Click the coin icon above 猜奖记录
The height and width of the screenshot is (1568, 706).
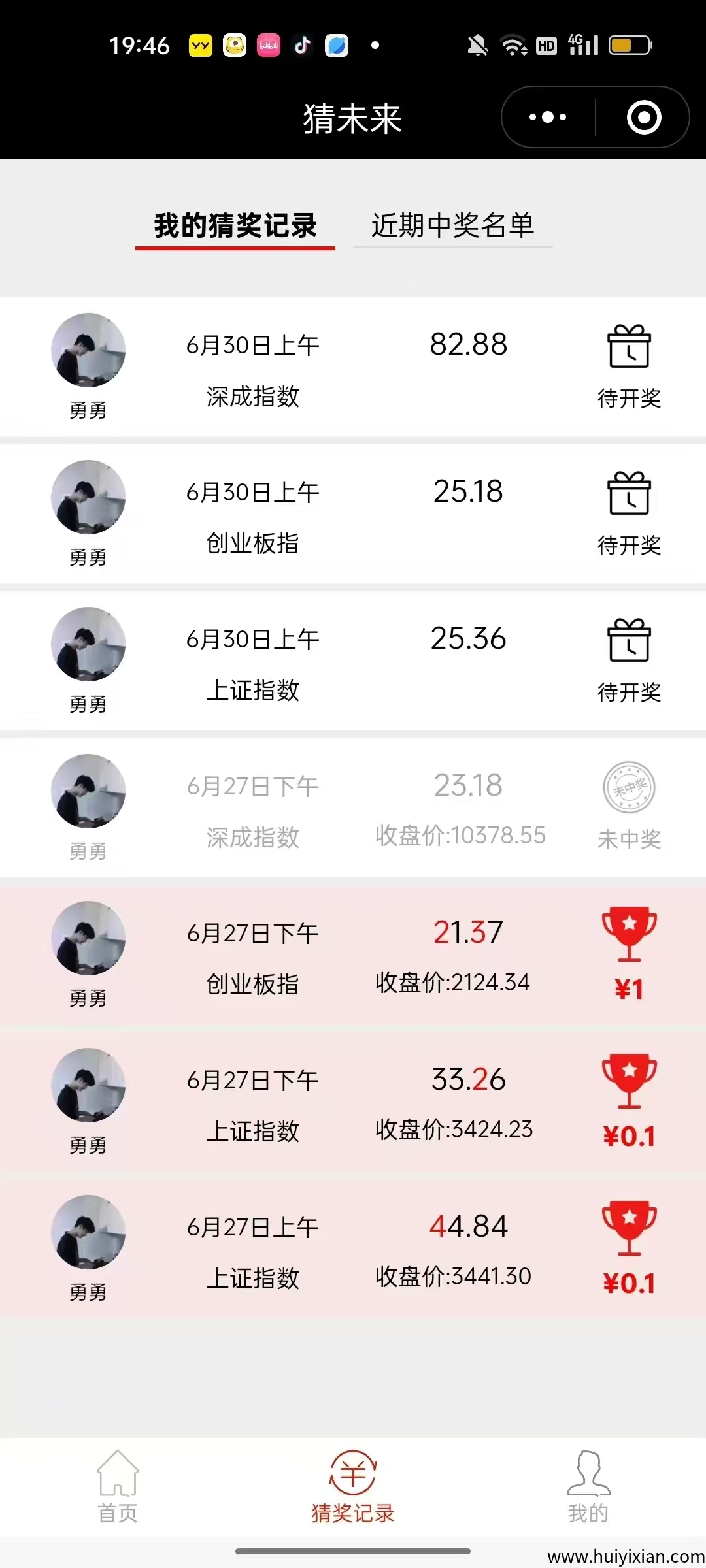click(353, 1471)
